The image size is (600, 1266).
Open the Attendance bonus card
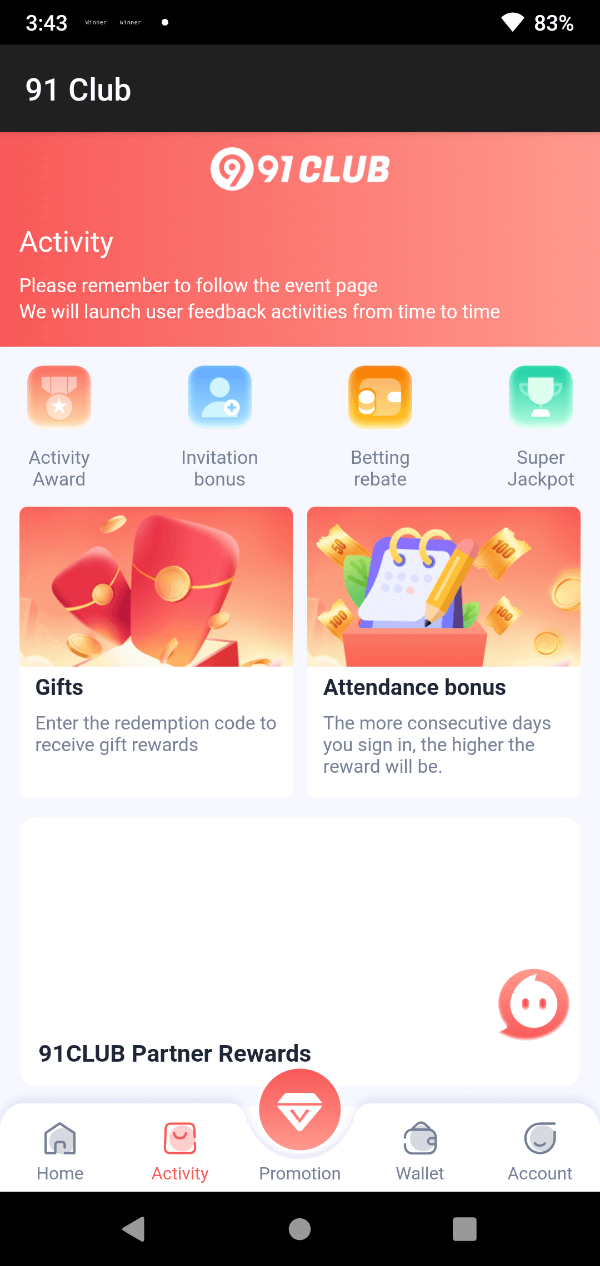point(443,651)
